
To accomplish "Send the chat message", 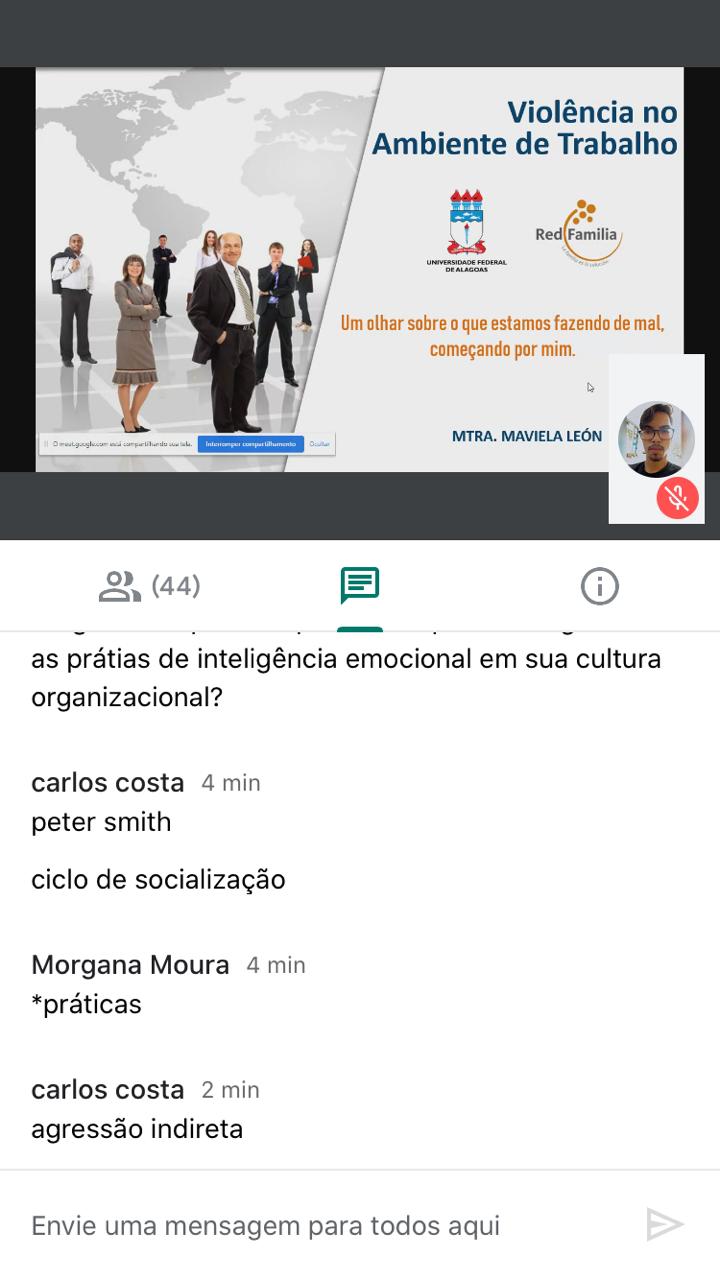I will tap(664, 1225).
